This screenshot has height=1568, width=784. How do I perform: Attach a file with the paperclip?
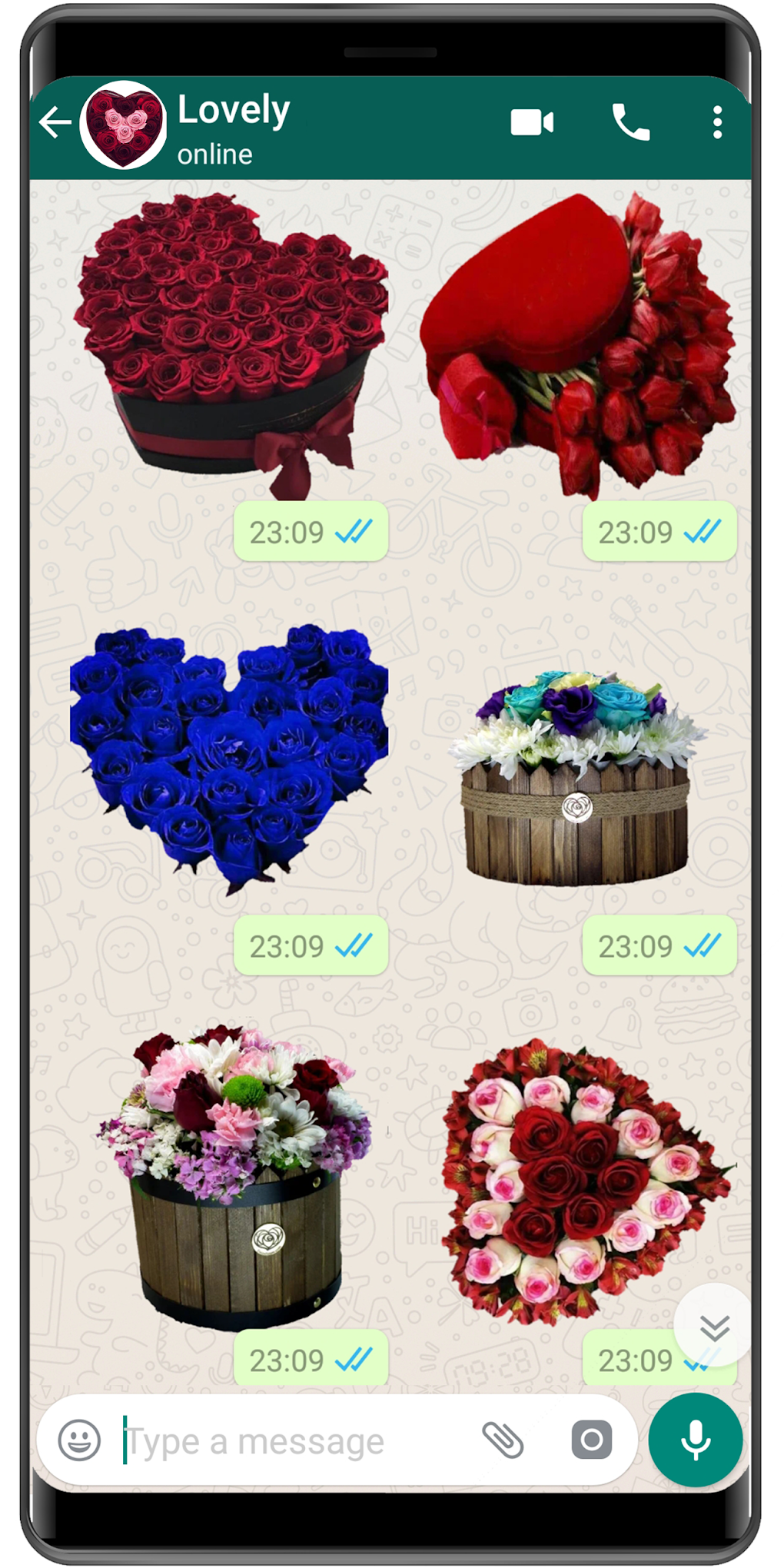click(x=503, y=1440)
